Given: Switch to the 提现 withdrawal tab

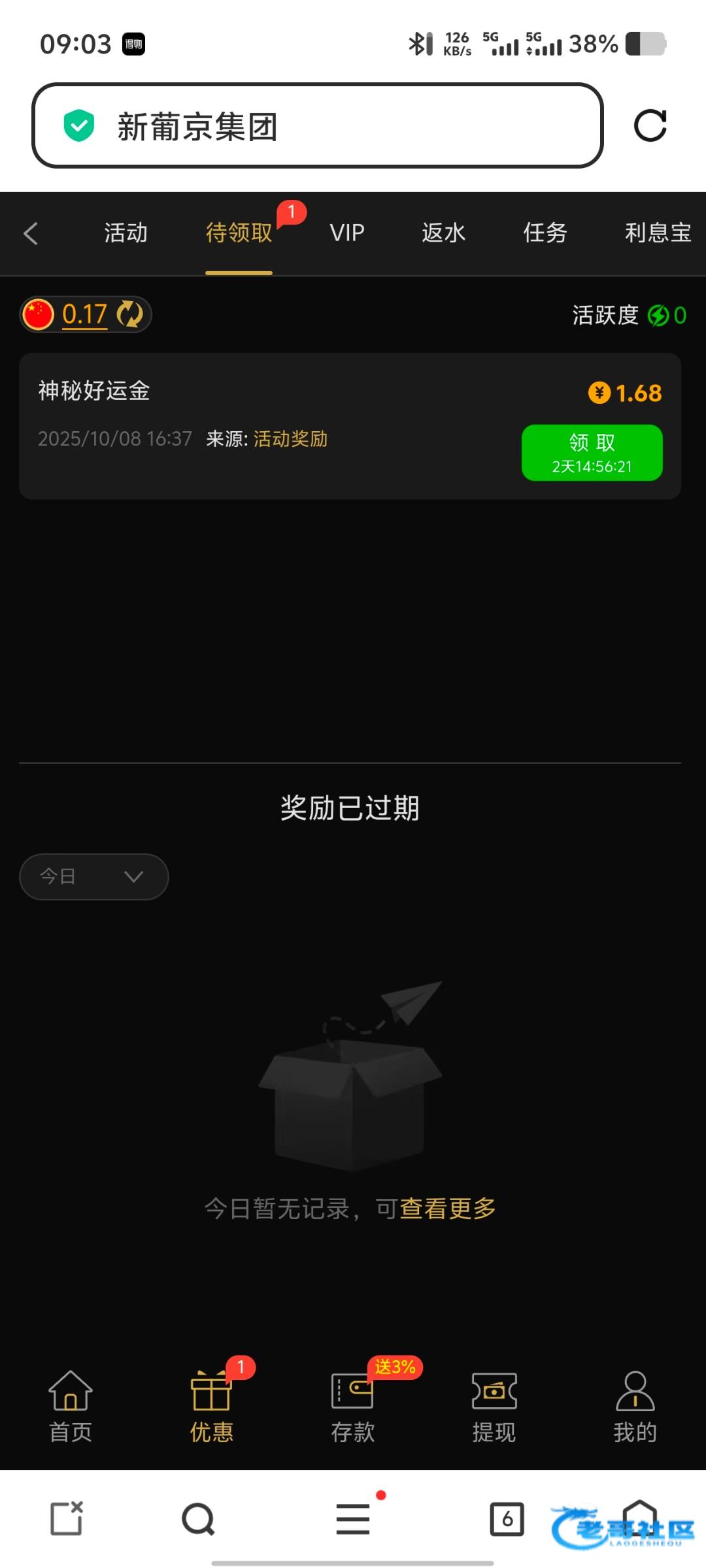Looking at the screenshot, I should tap(494, 1405).
